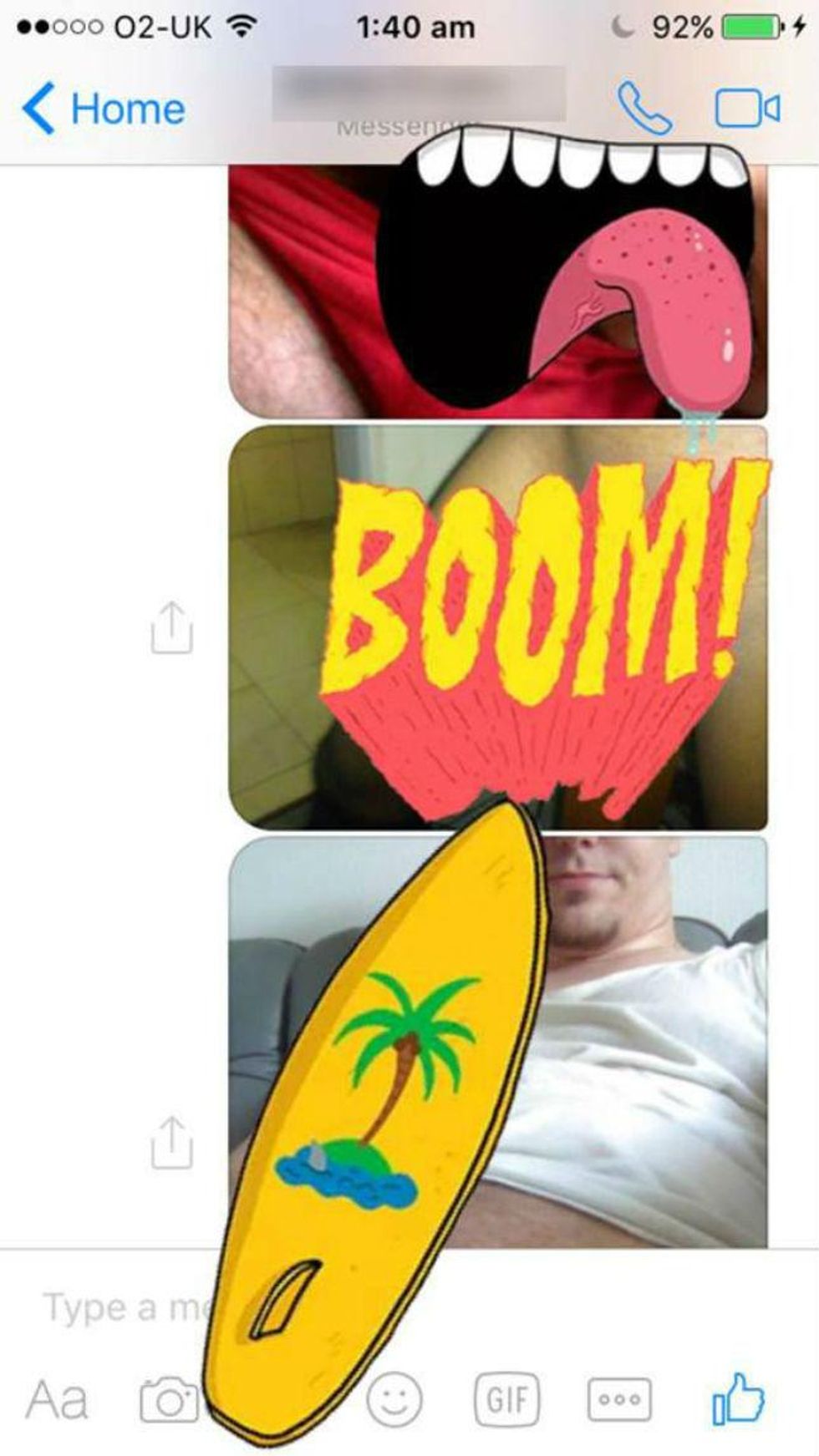The image size is (819, 1456).
Task: Start a video call
Action: pyautogui.click(x=747, y=109)
